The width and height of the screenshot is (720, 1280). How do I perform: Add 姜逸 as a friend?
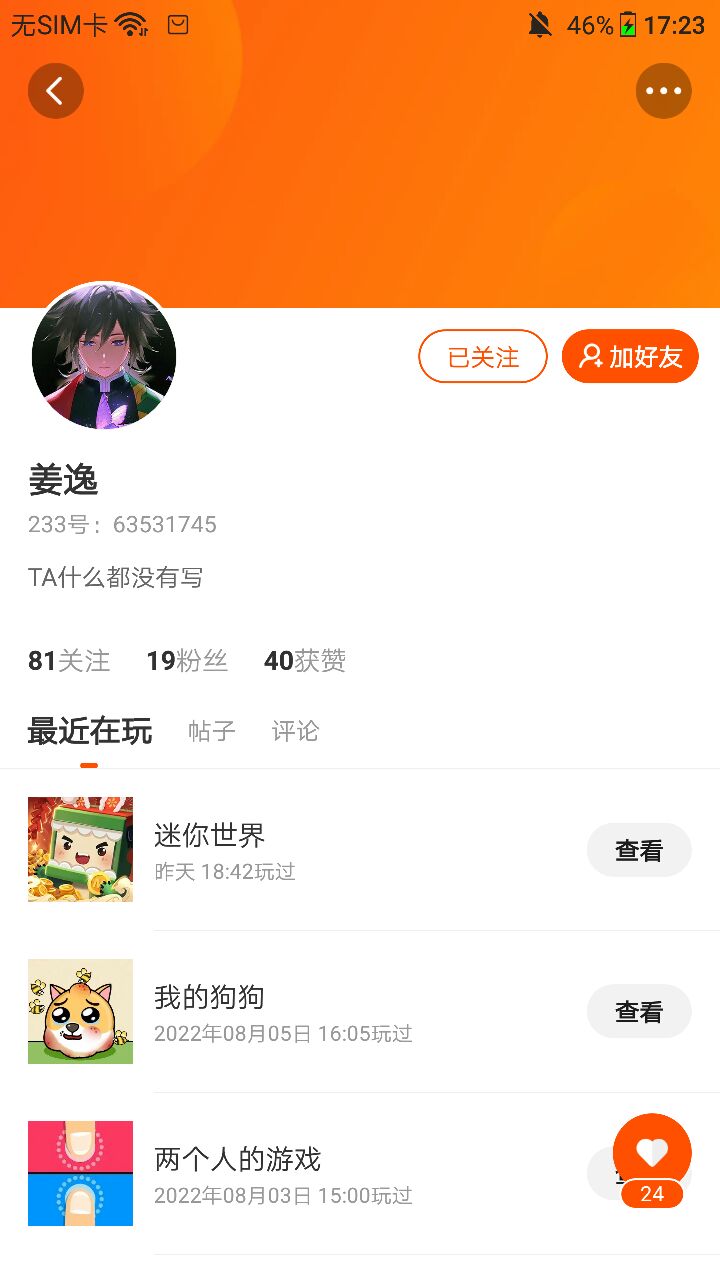(x=630, y=356)
